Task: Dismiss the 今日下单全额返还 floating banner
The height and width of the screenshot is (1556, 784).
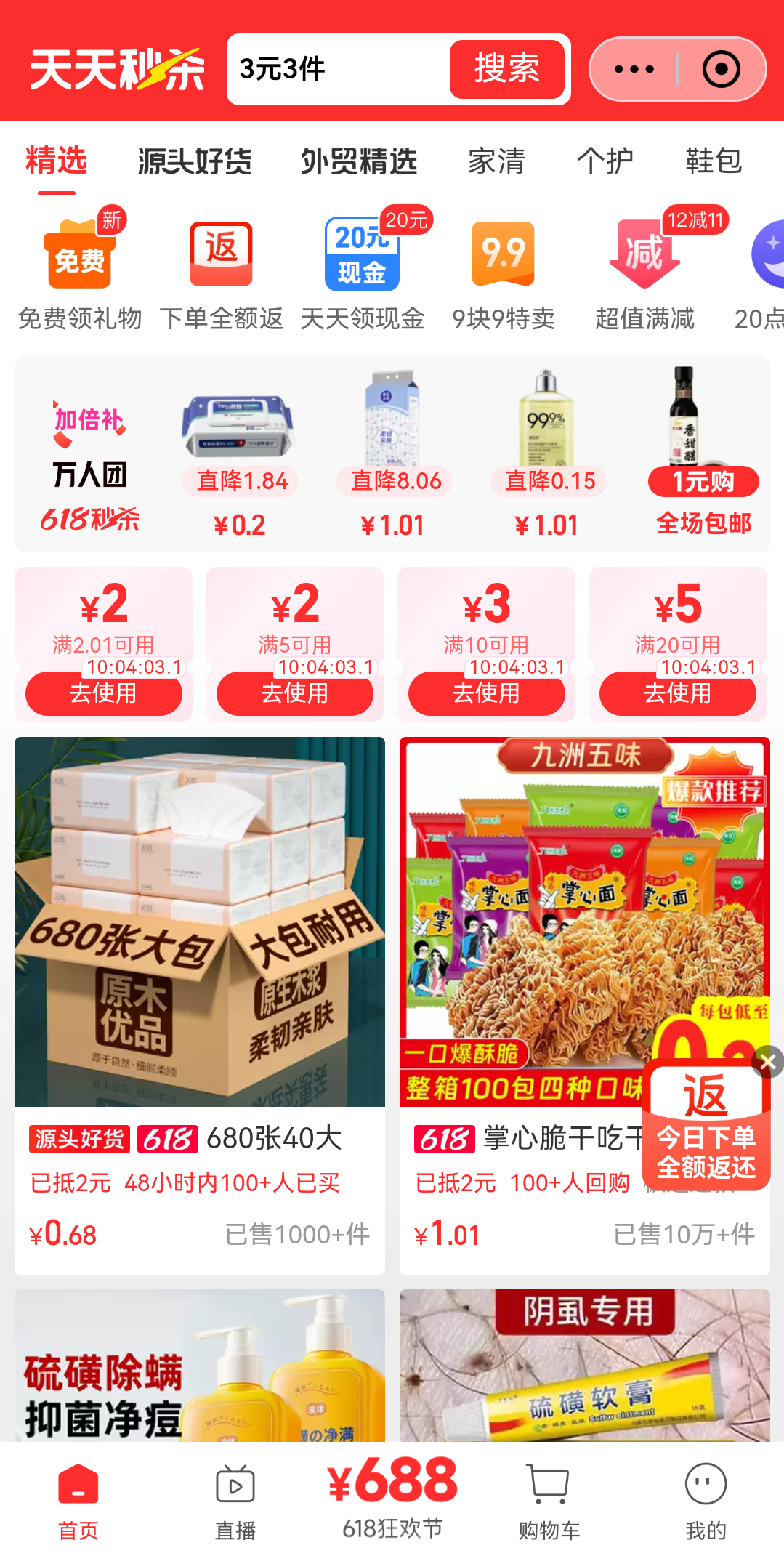Action: (767, 1062)
